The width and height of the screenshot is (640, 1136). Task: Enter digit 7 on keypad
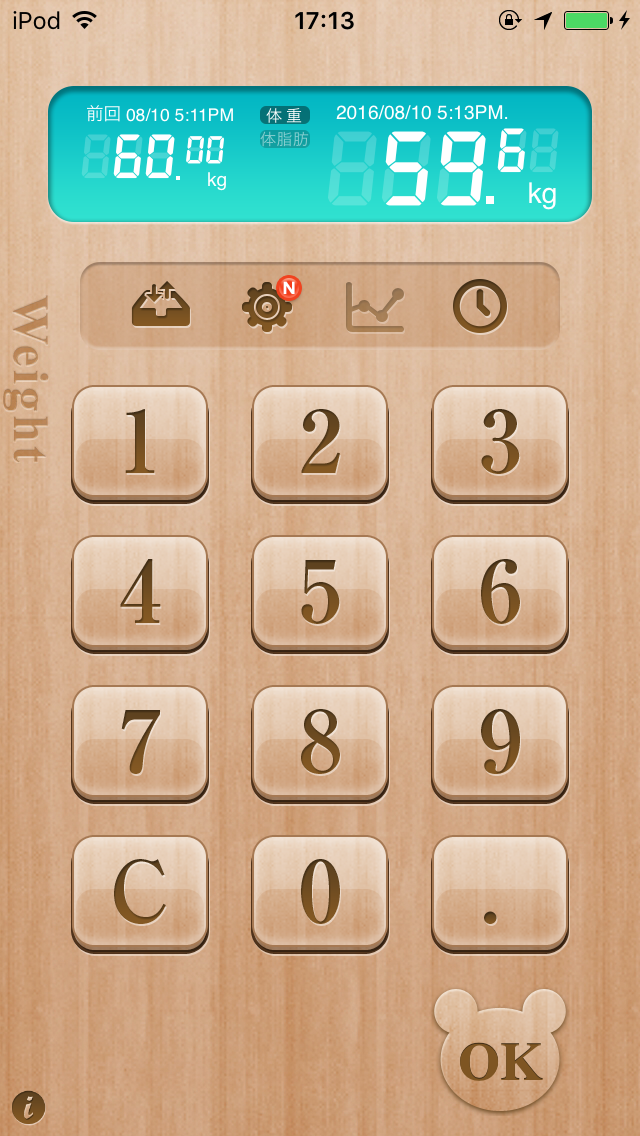140,742
